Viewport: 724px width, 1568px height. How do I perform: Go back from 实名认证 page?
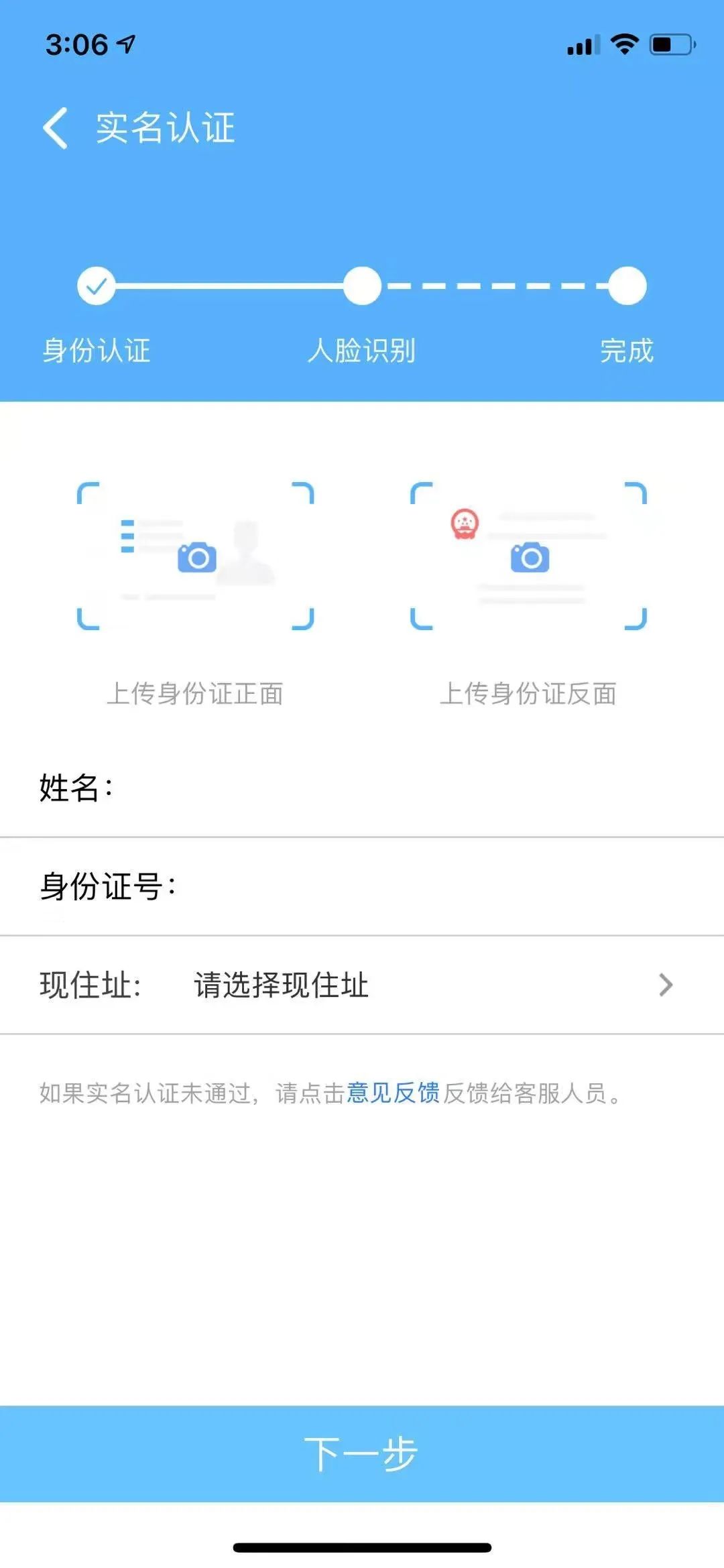point(56,127)
